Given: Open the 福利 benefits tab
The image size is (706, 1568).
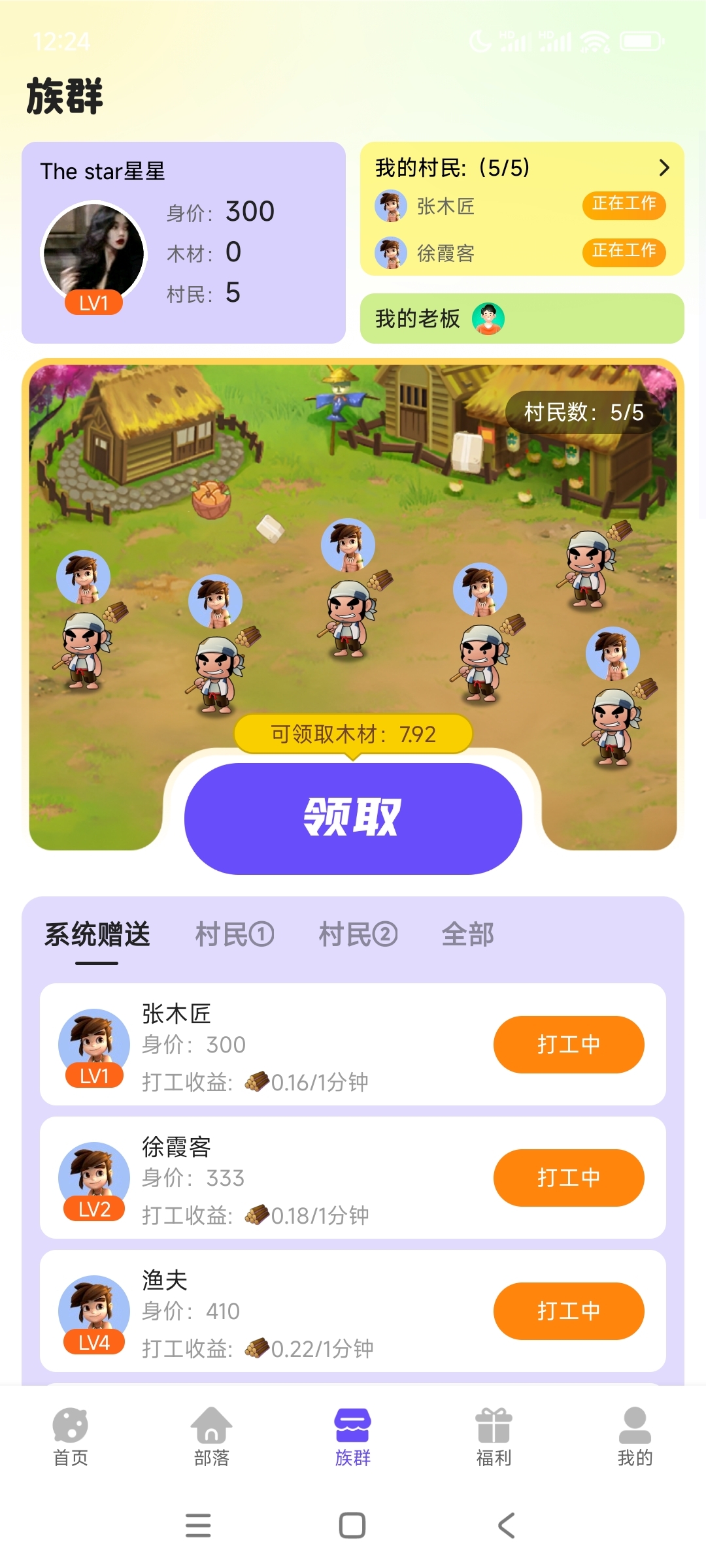Looking at the screenshot, I should [x=494, y=1437].
